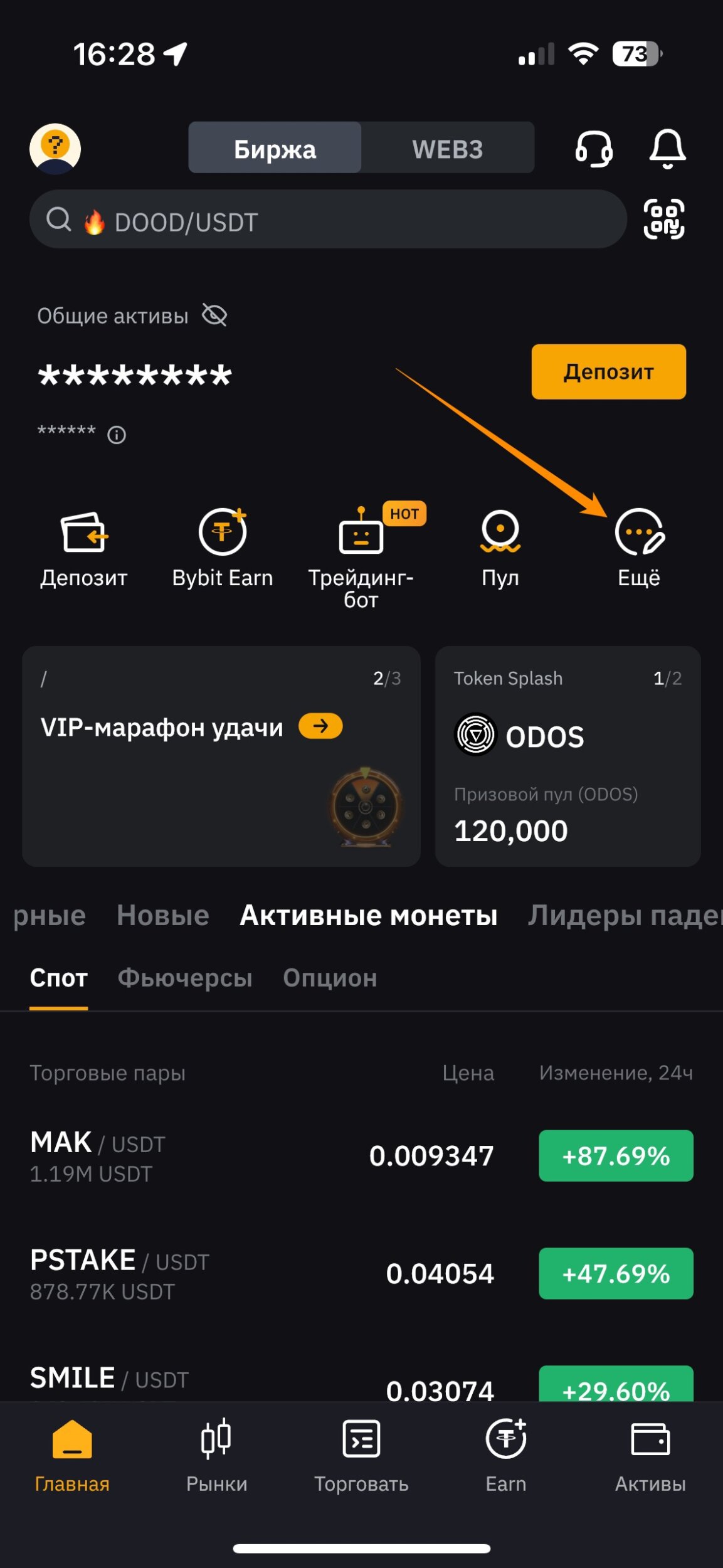Switch to the WEB3 tab
Screen dimensions: 723x1568
pos(448,149)
